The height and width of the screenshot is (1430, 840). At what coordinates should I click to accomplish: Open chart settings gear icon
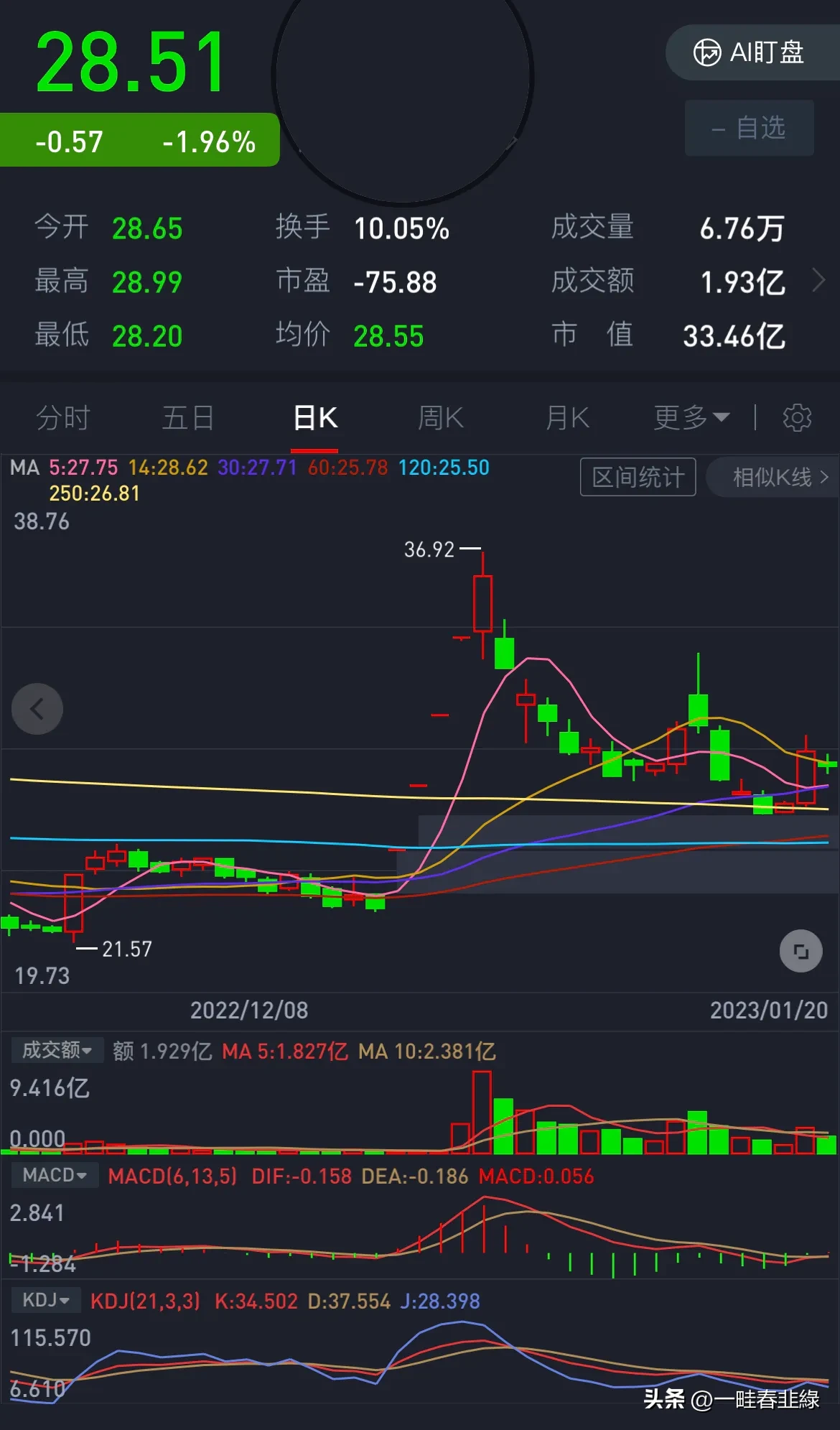click(797, 417)
